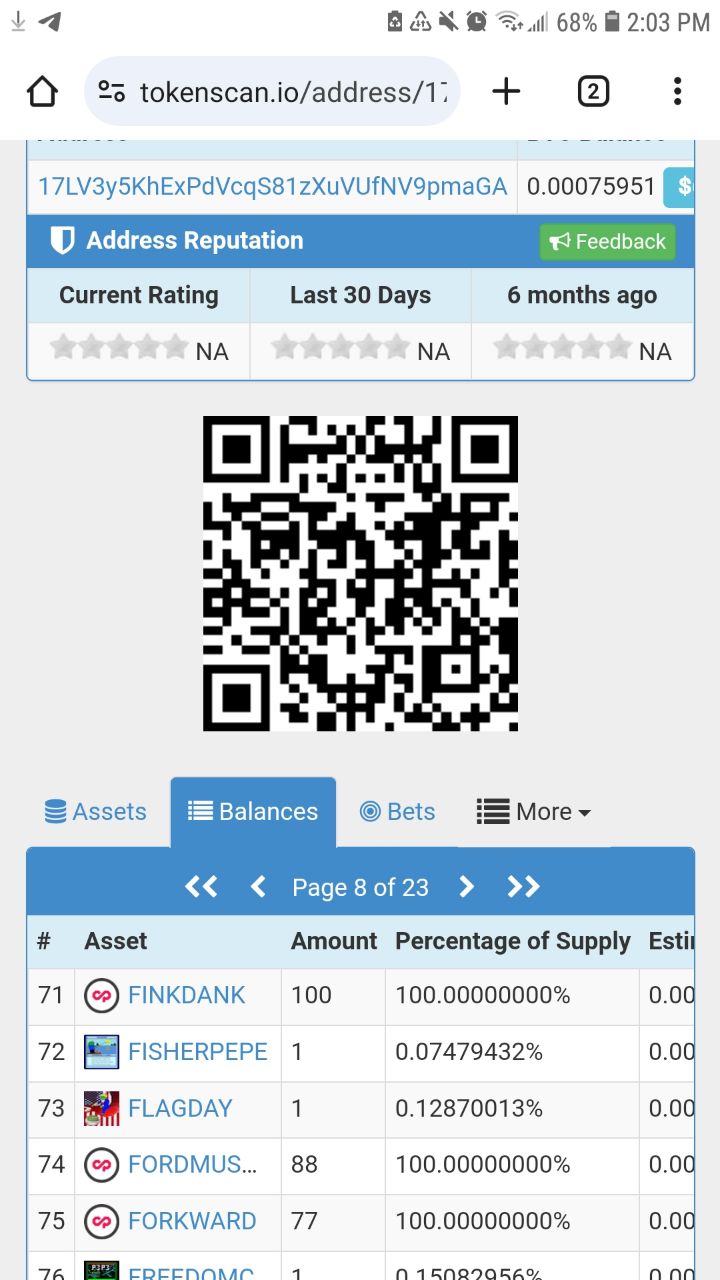Image resolution: width=720 pixels, height=1280 pixels.
Task: Switch to the Assets tab
Action: coord(96,812)
